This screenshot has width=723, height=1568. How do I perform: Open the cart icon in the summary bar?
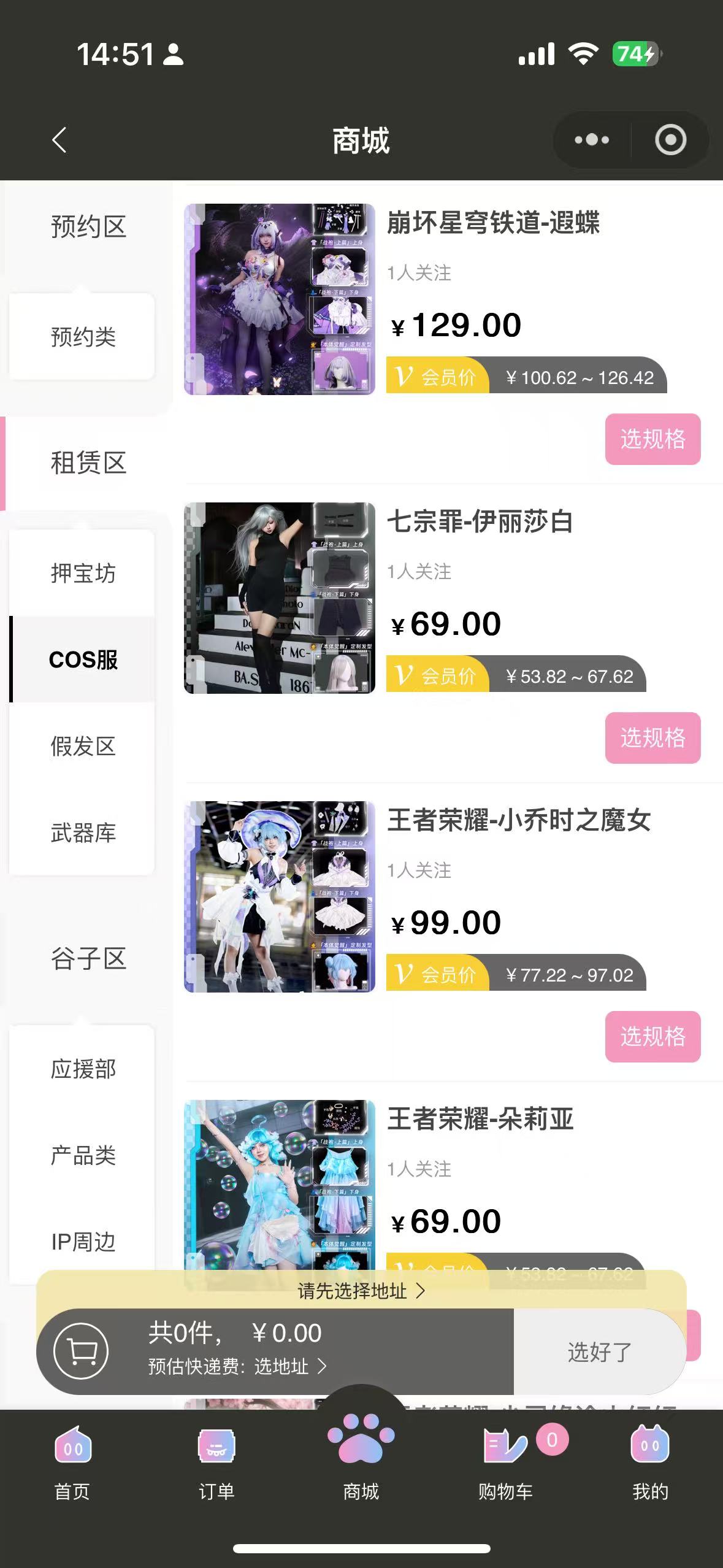pos(81,1351)
